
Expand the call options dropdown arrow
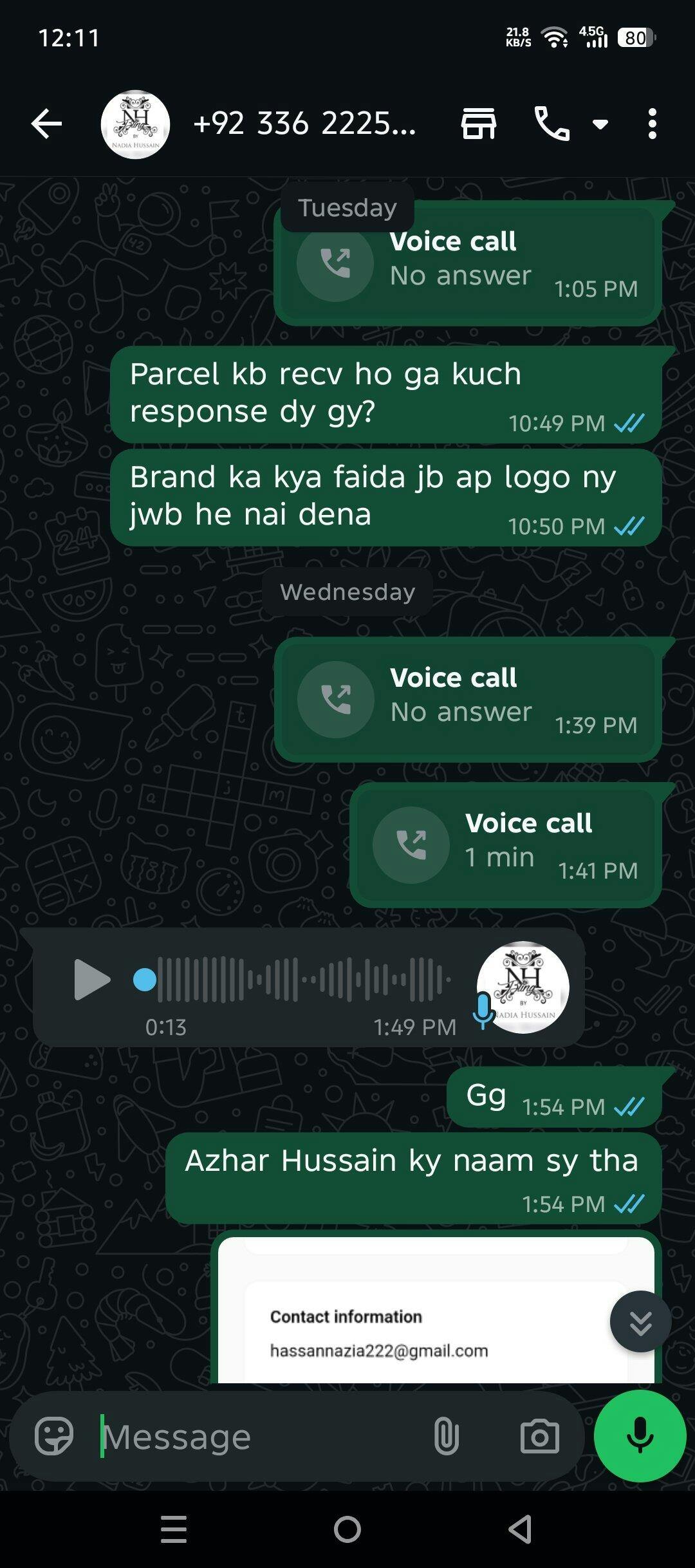pos(600,124)
